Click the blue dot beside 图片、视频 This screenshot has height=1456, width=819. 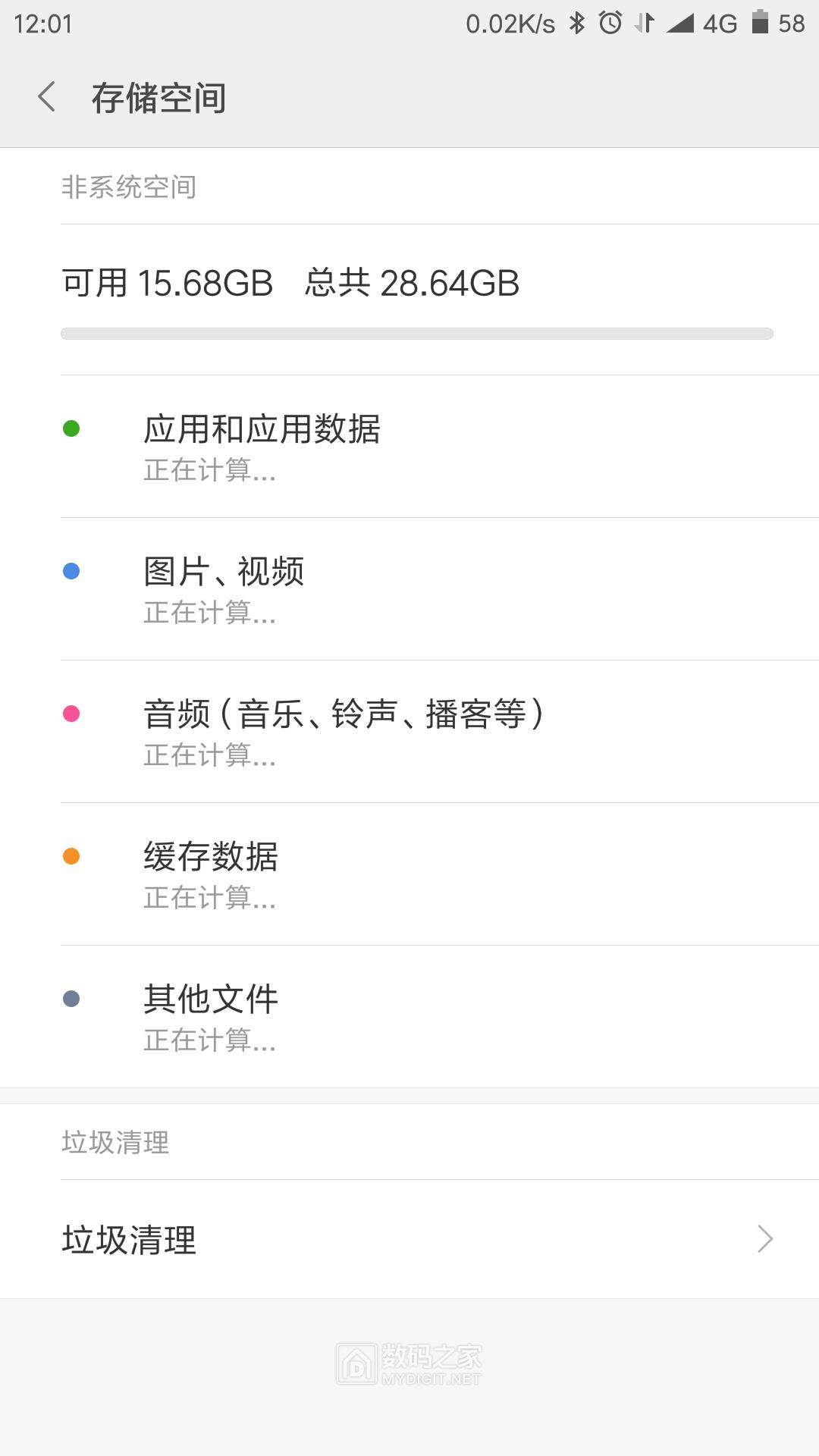point(72,570)
